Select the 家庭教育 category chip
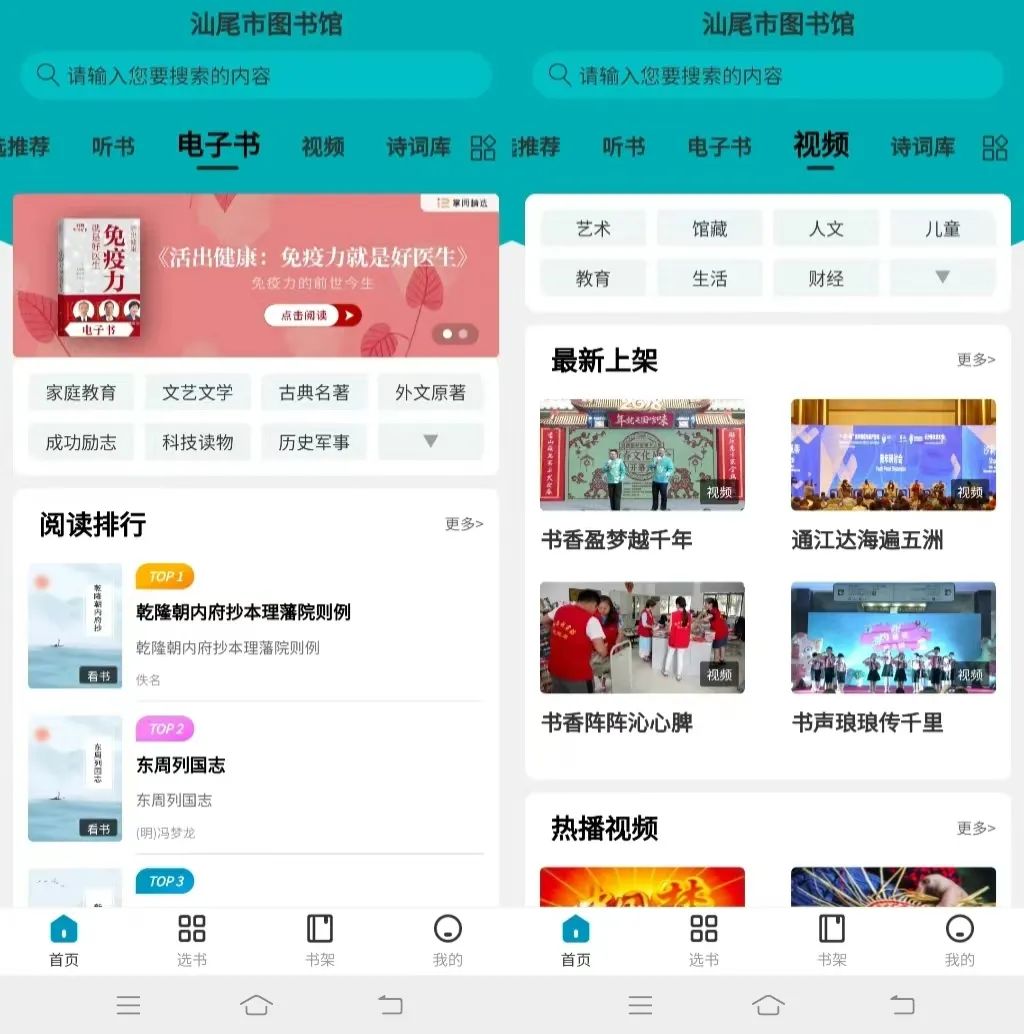The height and width of the screenshot is (1034, 1024). point(81,393)
